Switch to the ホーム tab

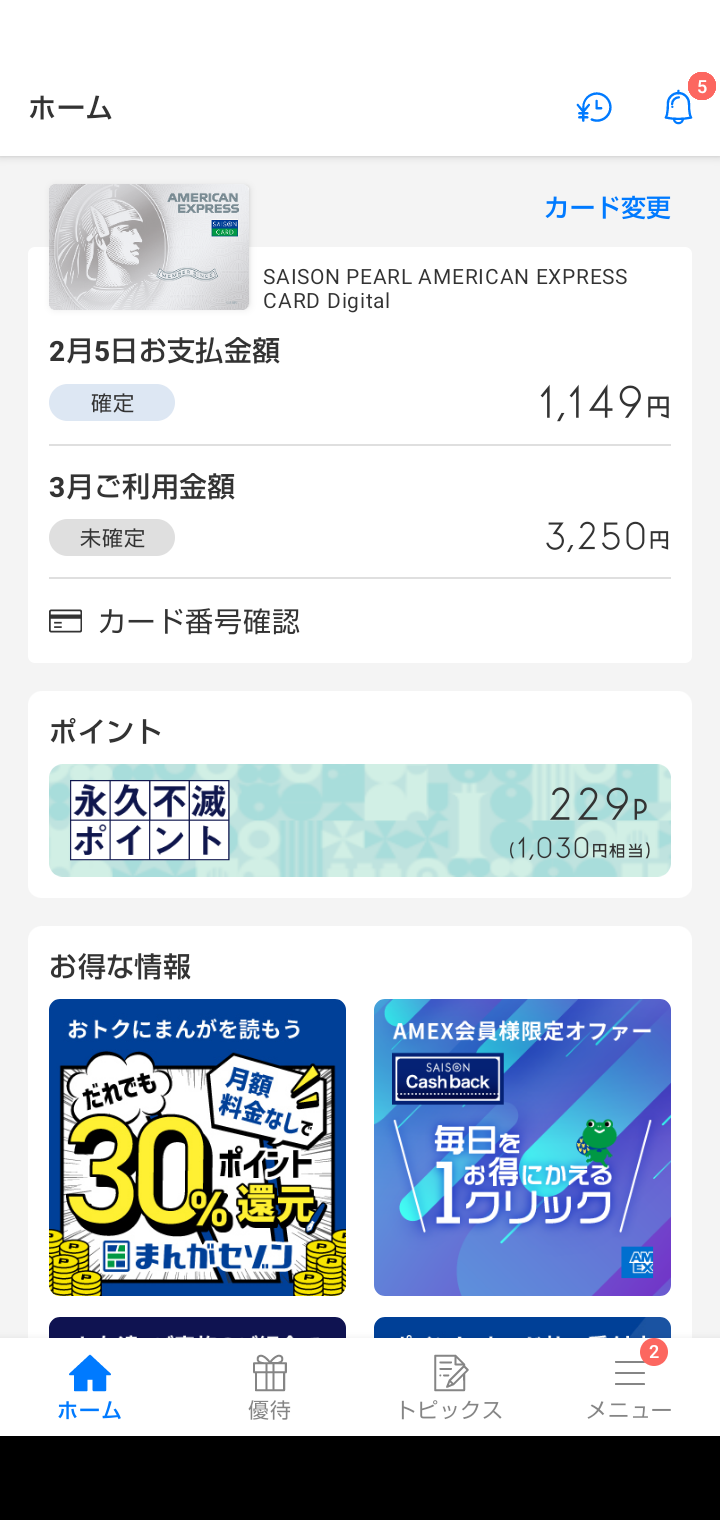(x=89, y=1385)
